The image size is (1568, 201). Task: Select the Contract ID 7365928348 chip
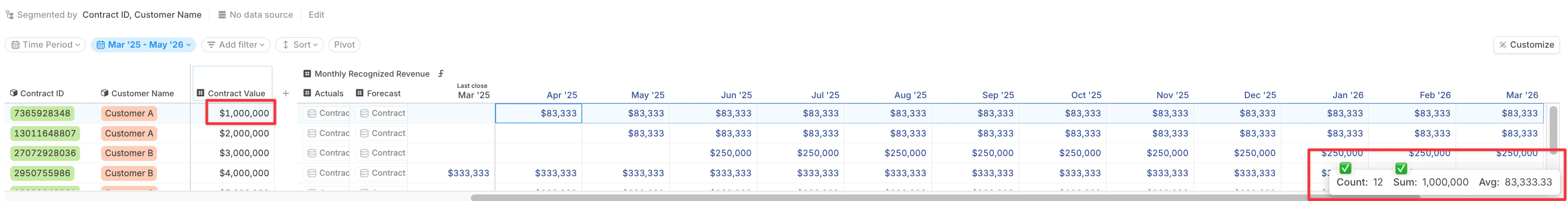pyautogui.click(x=42, y=113)
